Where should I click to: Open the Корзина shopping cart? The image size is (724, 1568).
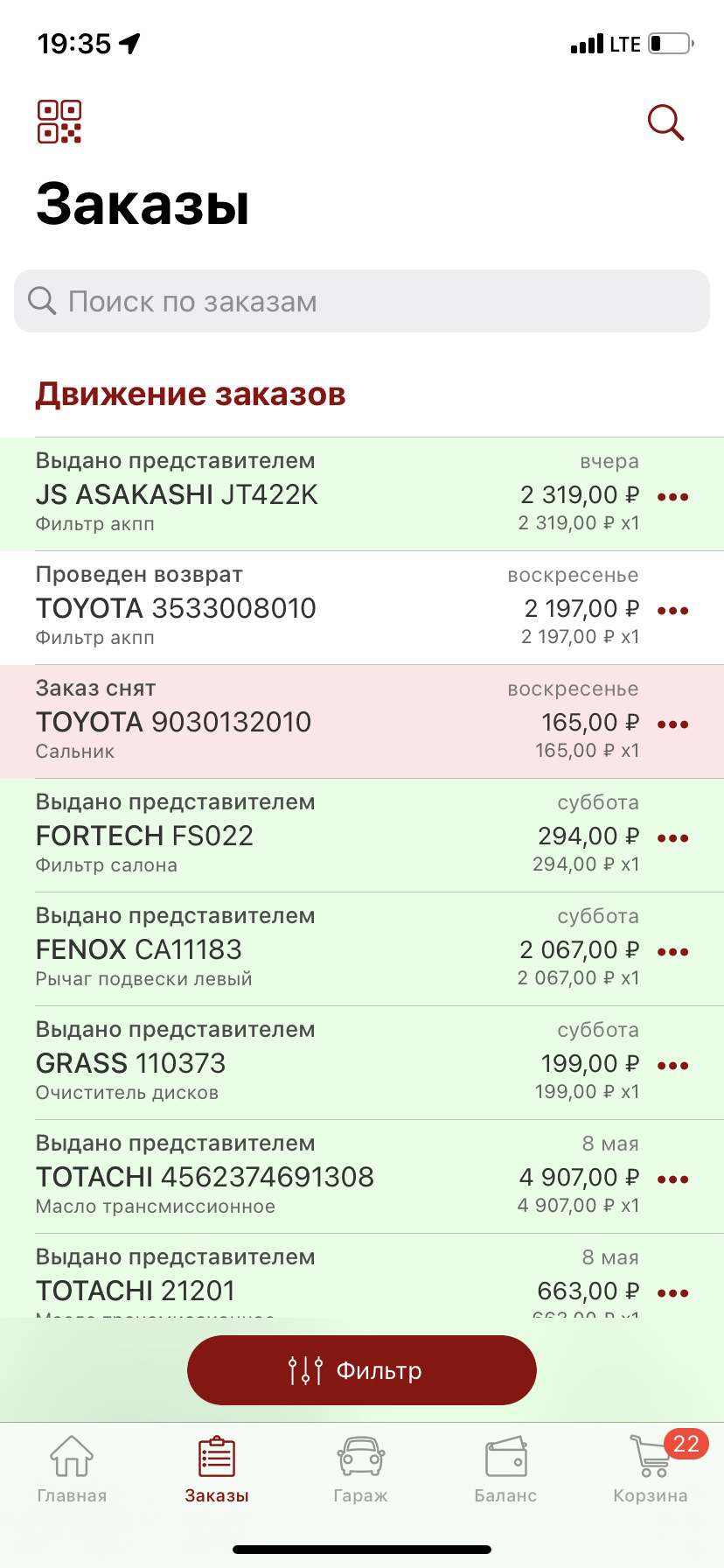(x=651, y=1468)
